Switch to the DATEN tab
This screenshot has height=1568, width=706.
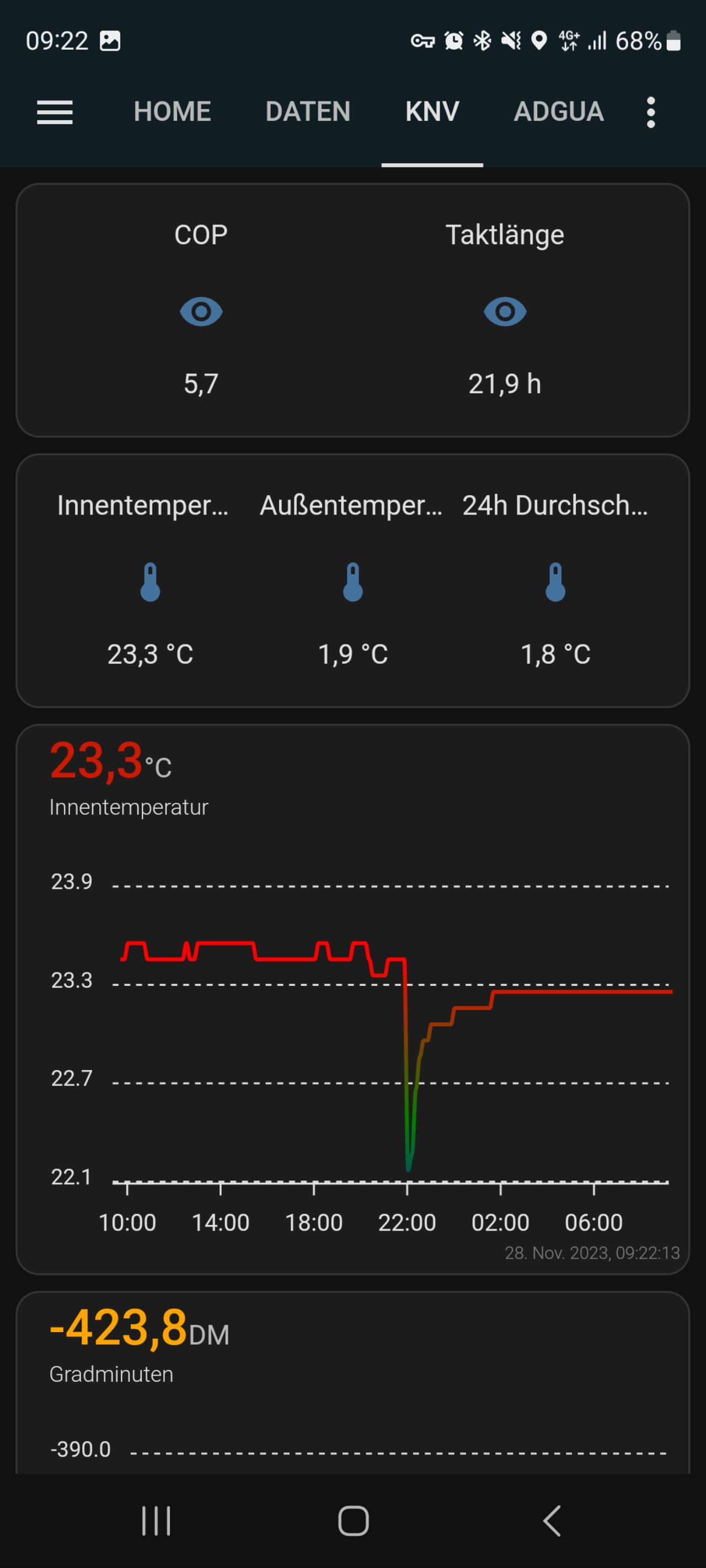point(308,112)
